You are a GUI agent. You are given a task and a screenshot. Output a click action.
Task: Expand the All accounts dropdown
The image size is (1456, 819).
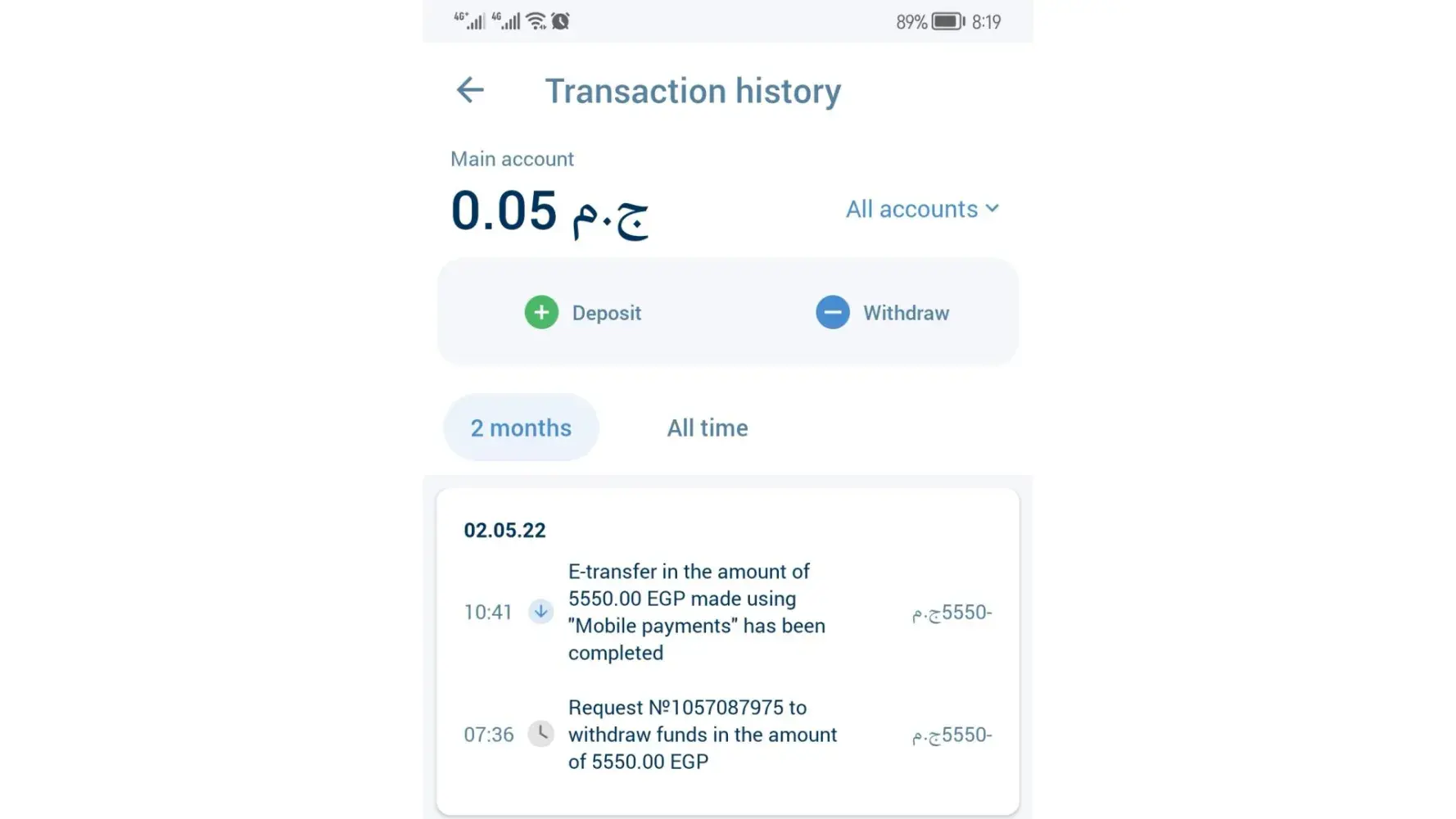(922, 209)
